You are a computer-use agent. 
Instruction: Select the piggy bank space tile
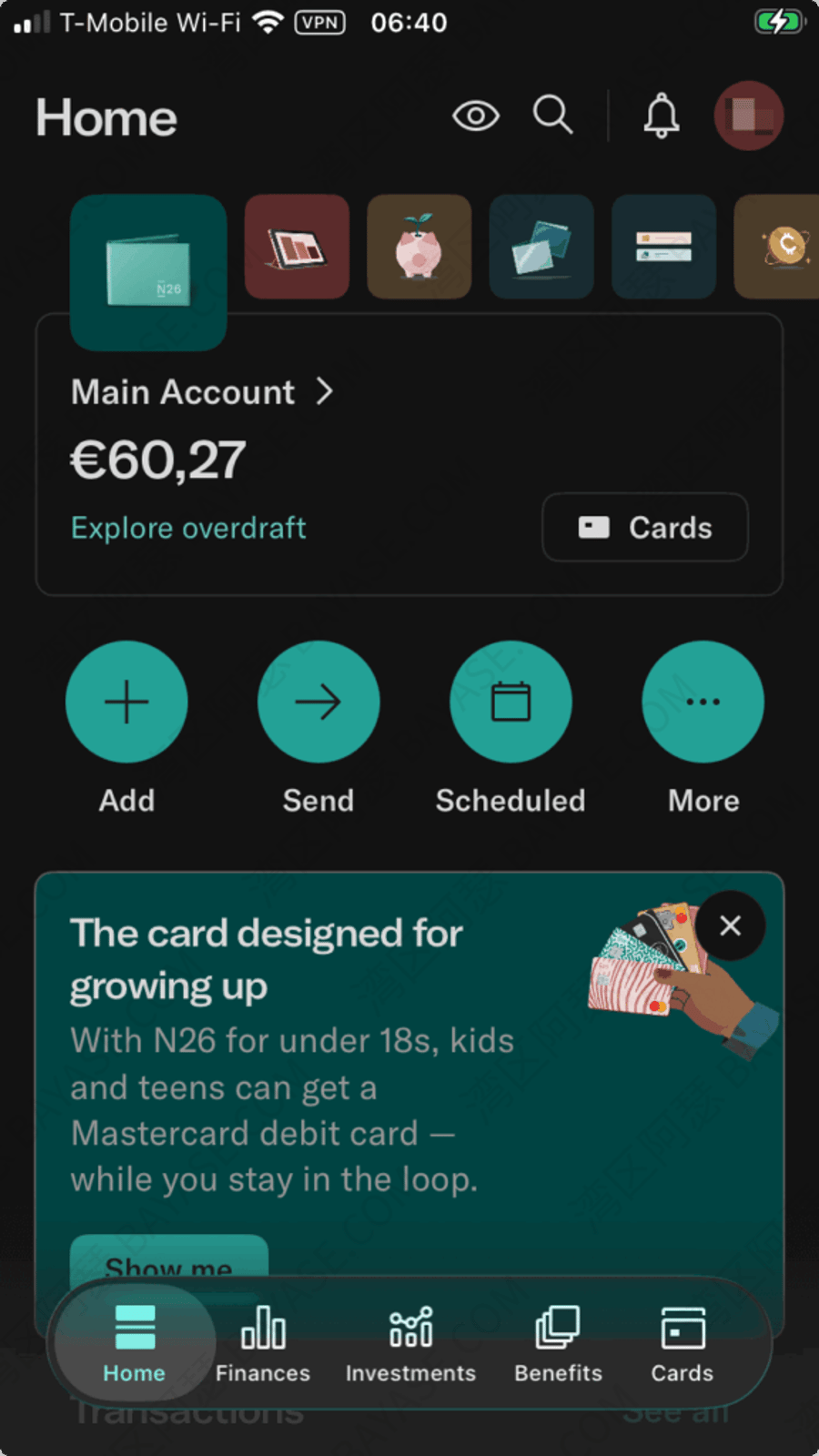tap(419, 247)
